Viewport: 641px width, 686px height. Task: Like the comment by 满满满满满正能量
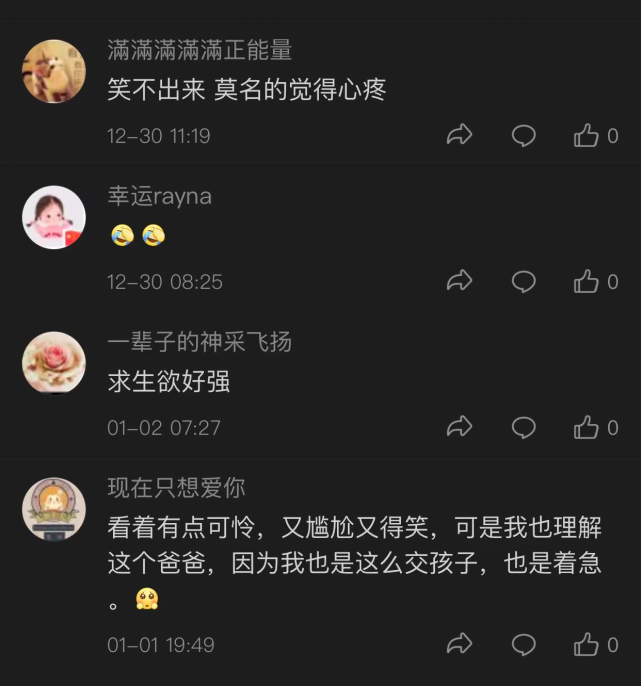coord(587,136)
